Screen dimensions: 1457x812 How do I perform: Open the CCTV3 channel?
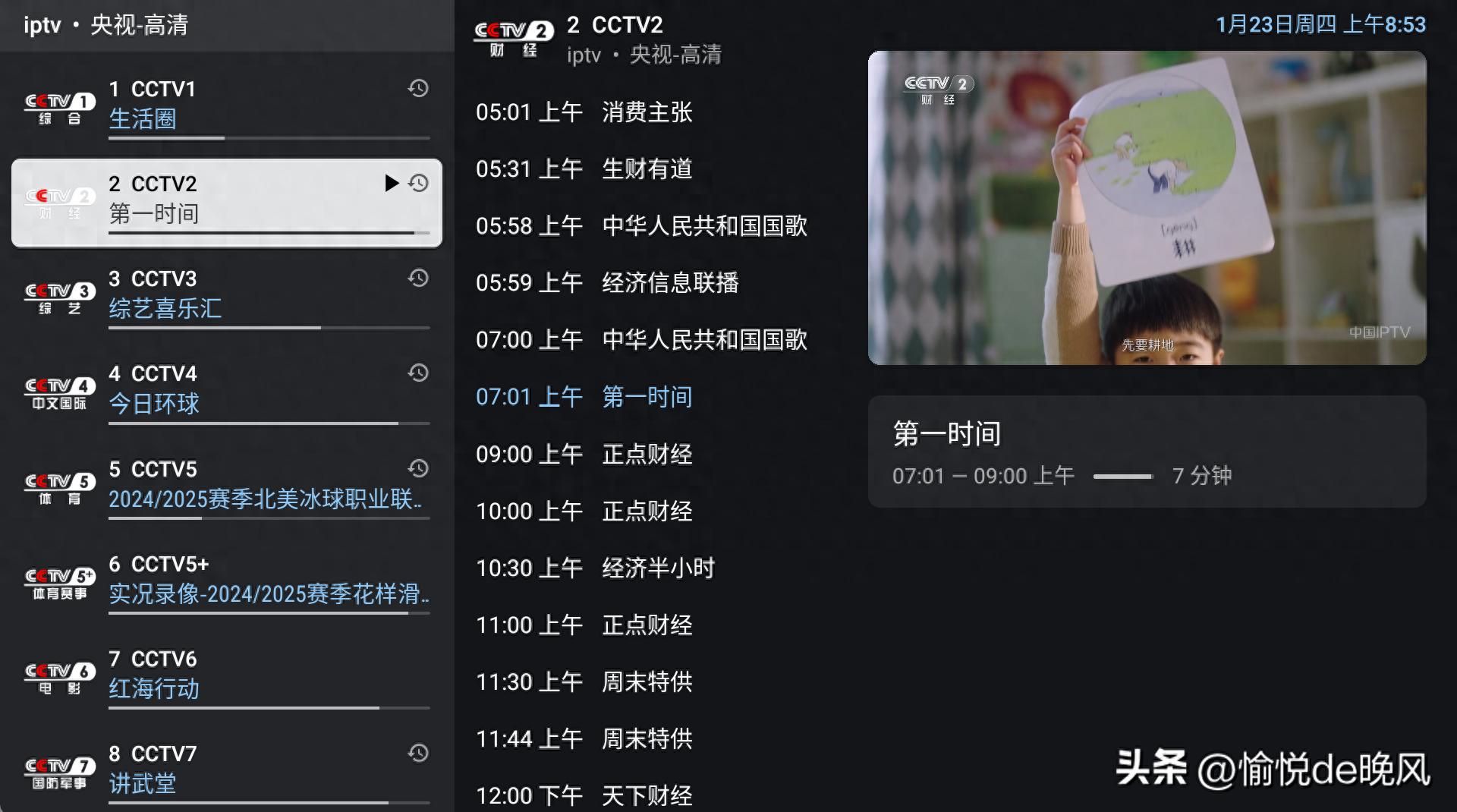click(x=228, y=296)
